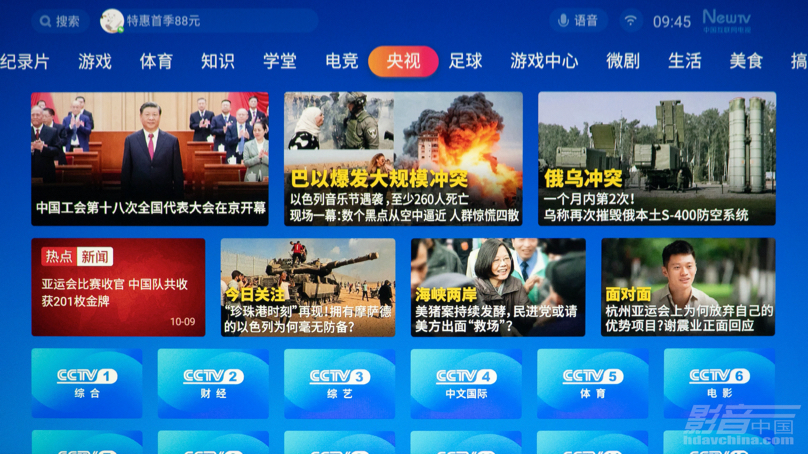Open the CCTV6 电影 channel
Image resolution: width=808 pixels, height=454 pixels.
[719, 383]
